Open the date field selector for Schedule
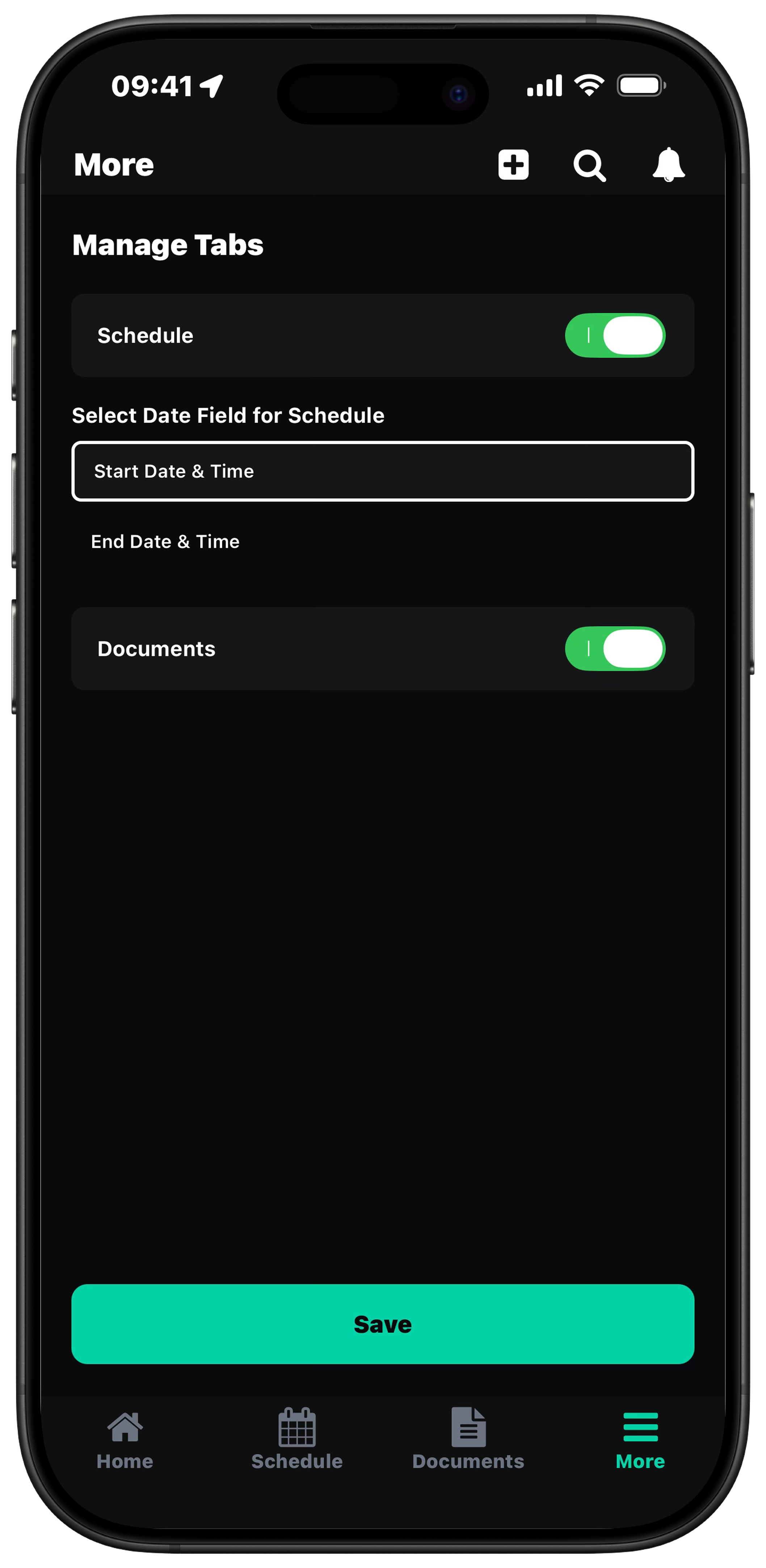Viewport: 766px width, 1568px height. point(382,471)
